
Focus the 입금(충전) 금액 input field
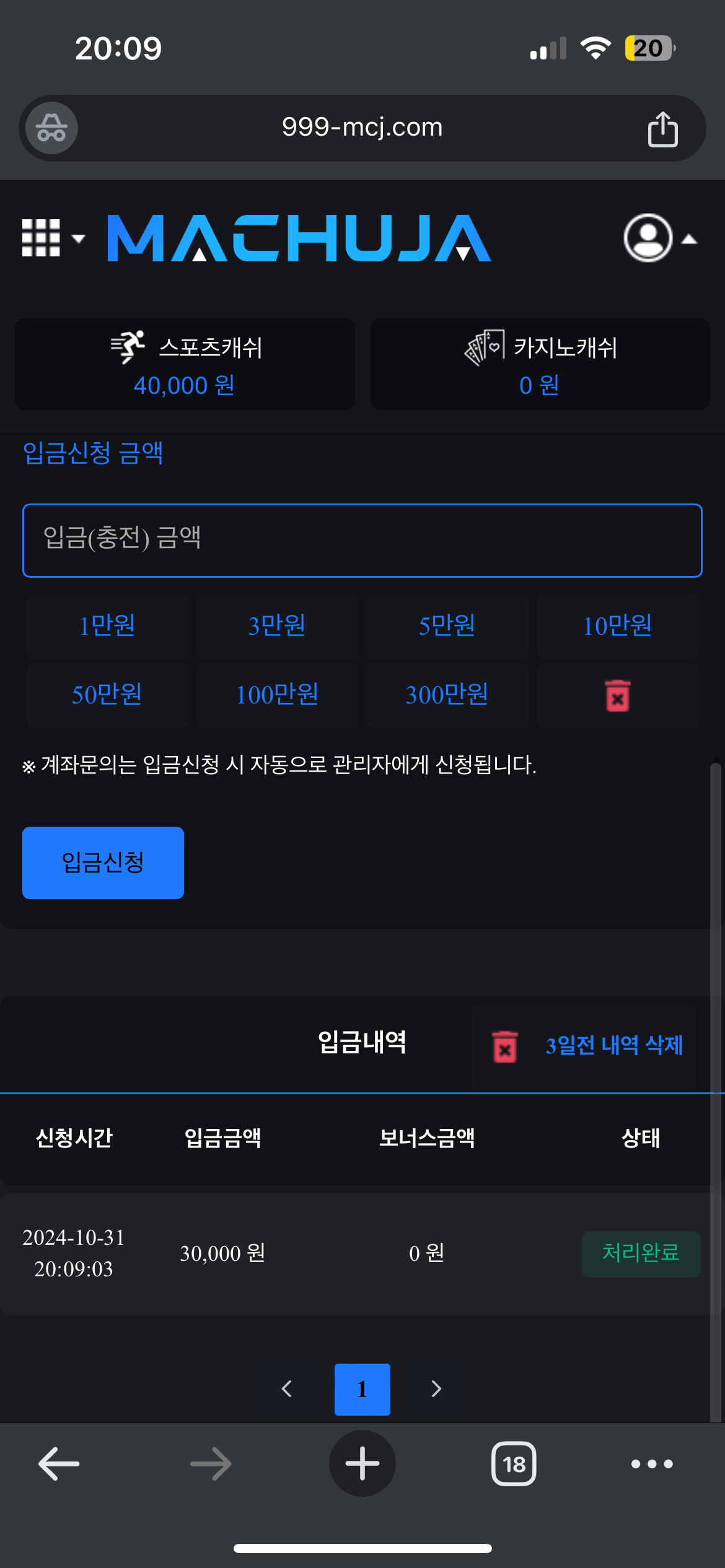(x=362, y=540)
